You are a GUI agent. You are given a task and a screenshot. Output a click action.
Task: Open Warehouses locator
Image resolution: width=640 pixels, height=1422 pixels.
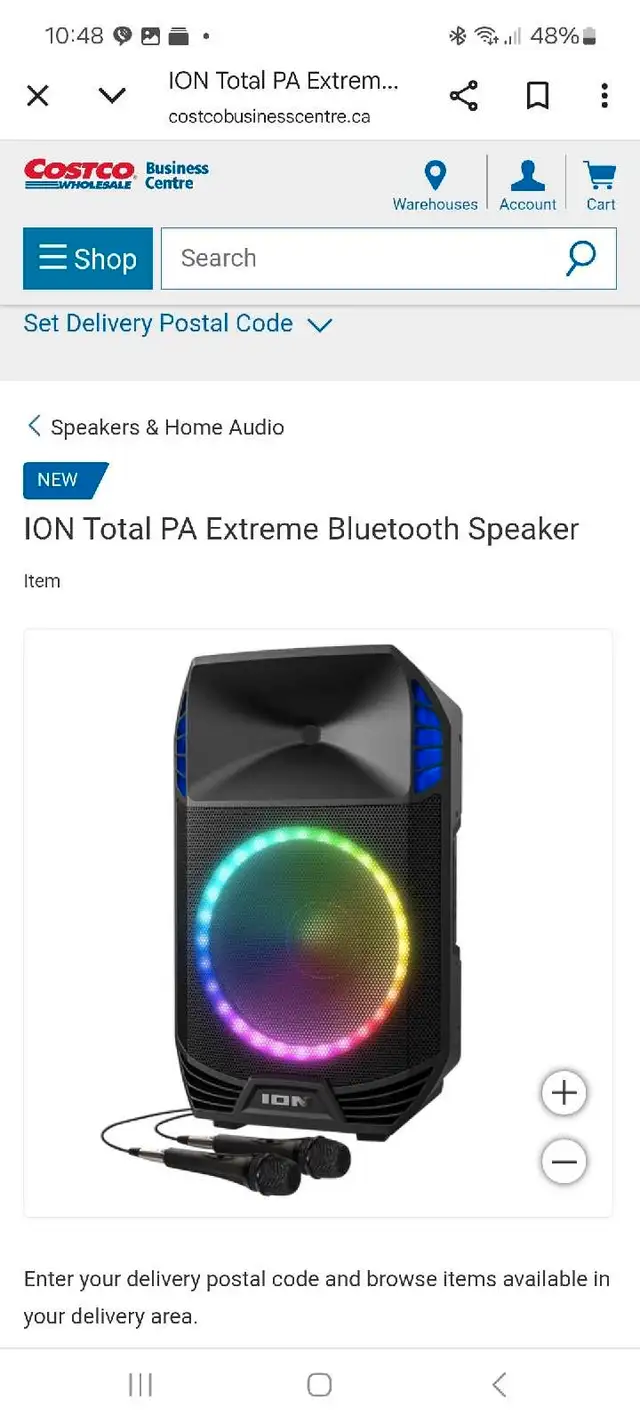click(435, 185)
